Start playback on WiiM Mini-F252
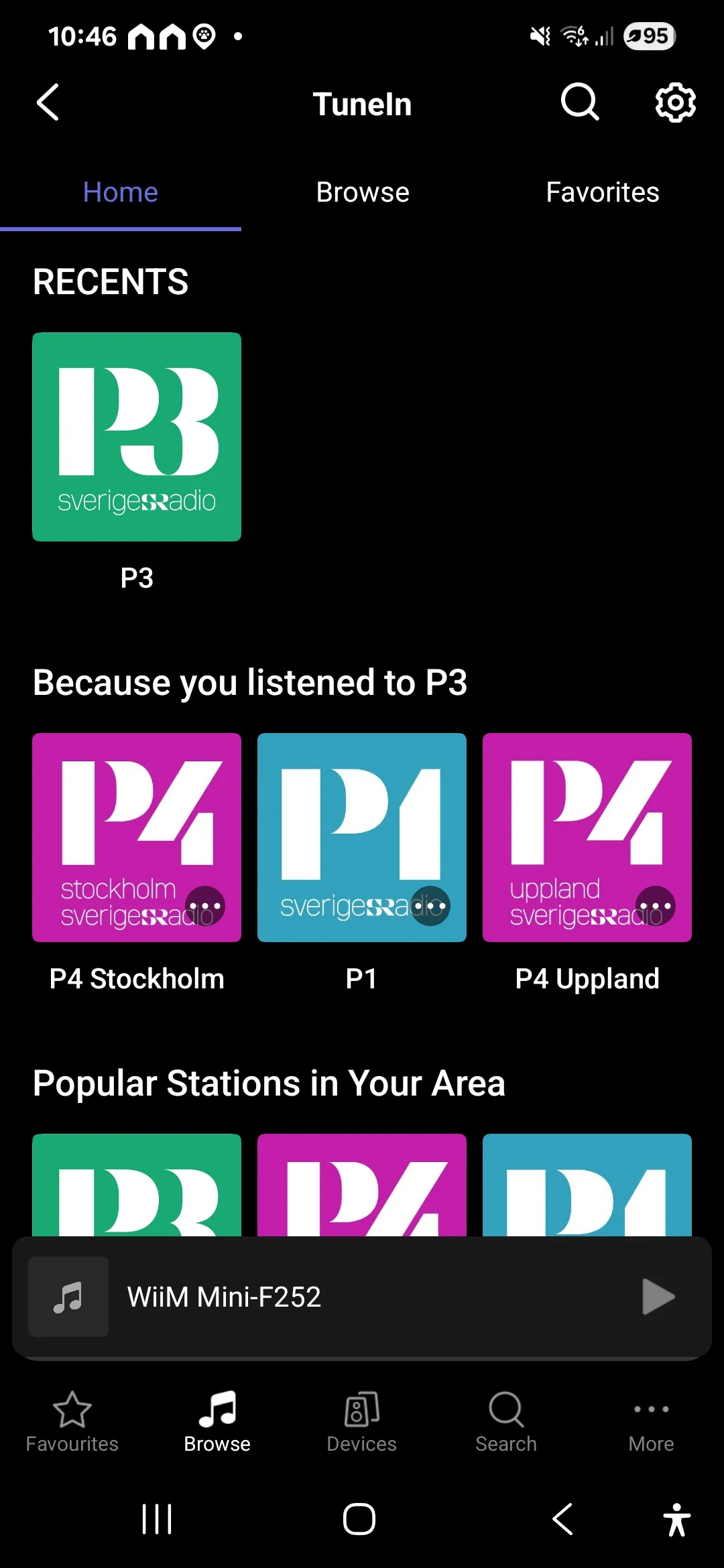 coord(658,1297)
